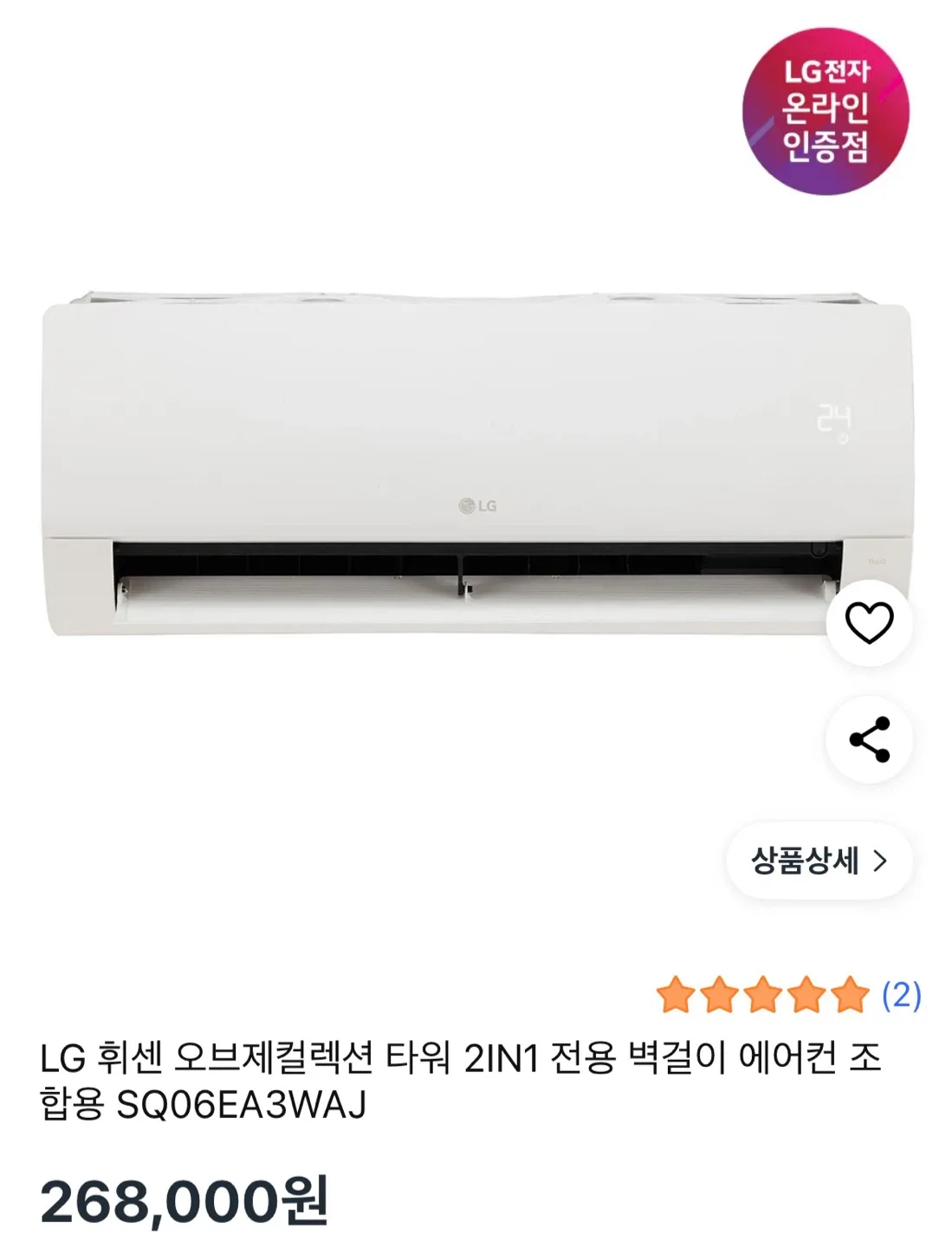Share this product listing
The width and height of the screenshot is (952, 1248).
tap(869, 739)
